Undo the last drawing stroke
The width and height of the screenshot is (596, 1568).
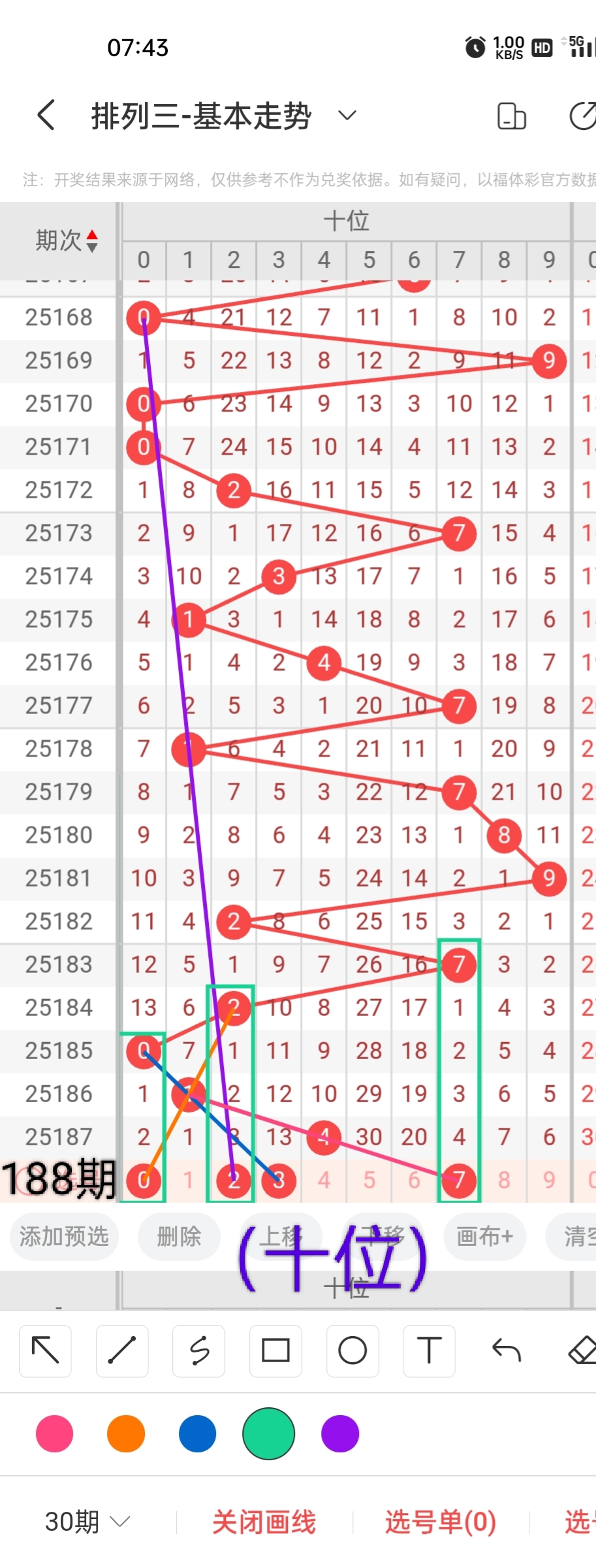click(x=506, y=1350)
